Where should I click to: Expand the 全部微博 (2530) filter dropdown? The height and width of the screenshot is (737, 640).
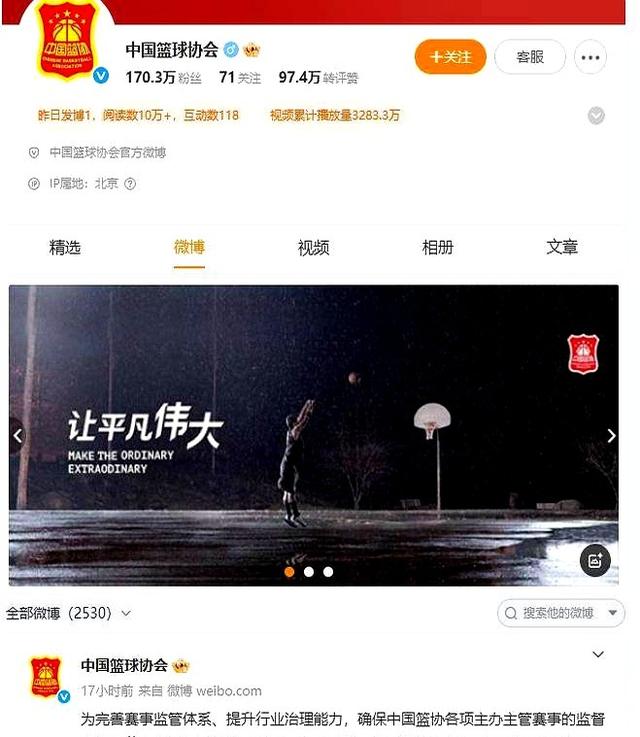[70, 612]
